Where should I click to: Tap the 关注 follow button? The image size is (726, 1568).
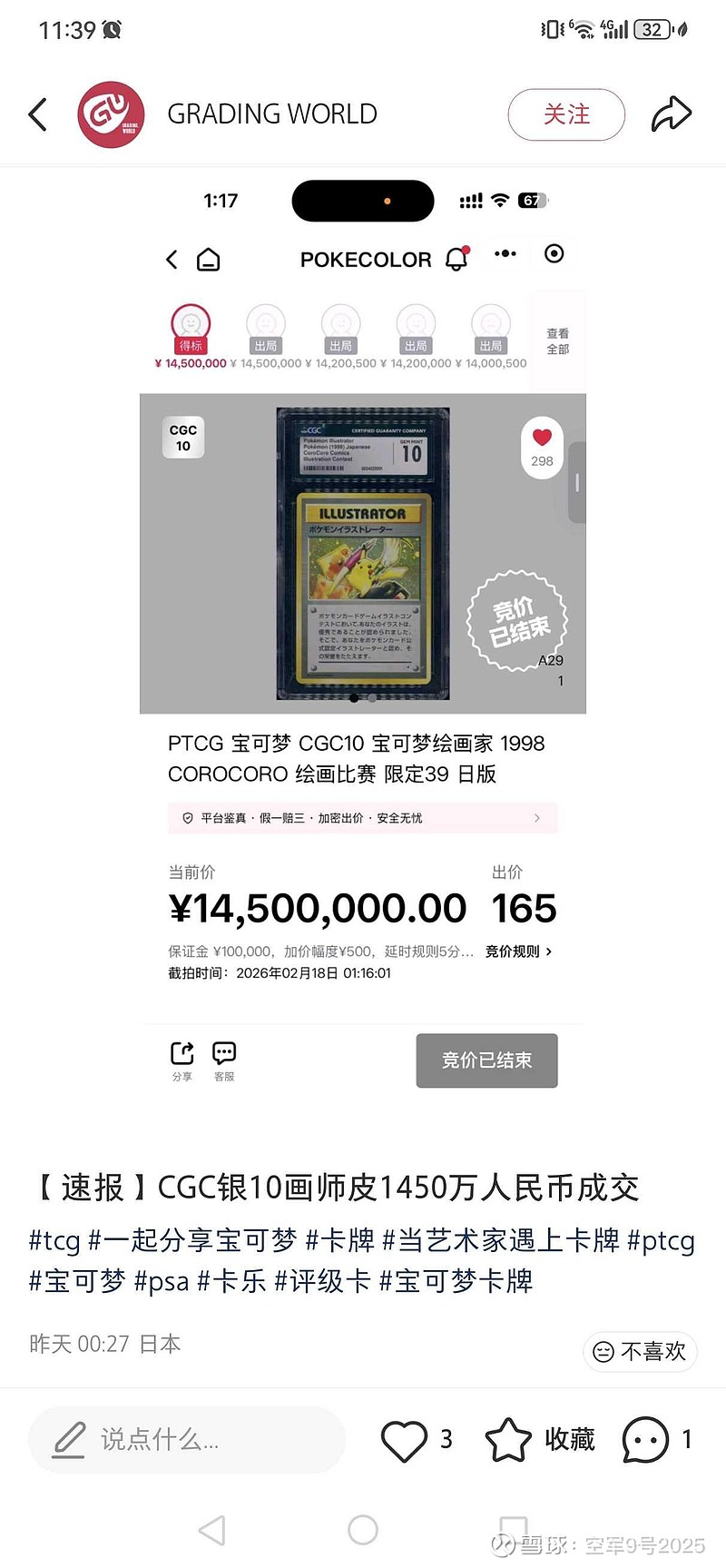click(566, 114)
